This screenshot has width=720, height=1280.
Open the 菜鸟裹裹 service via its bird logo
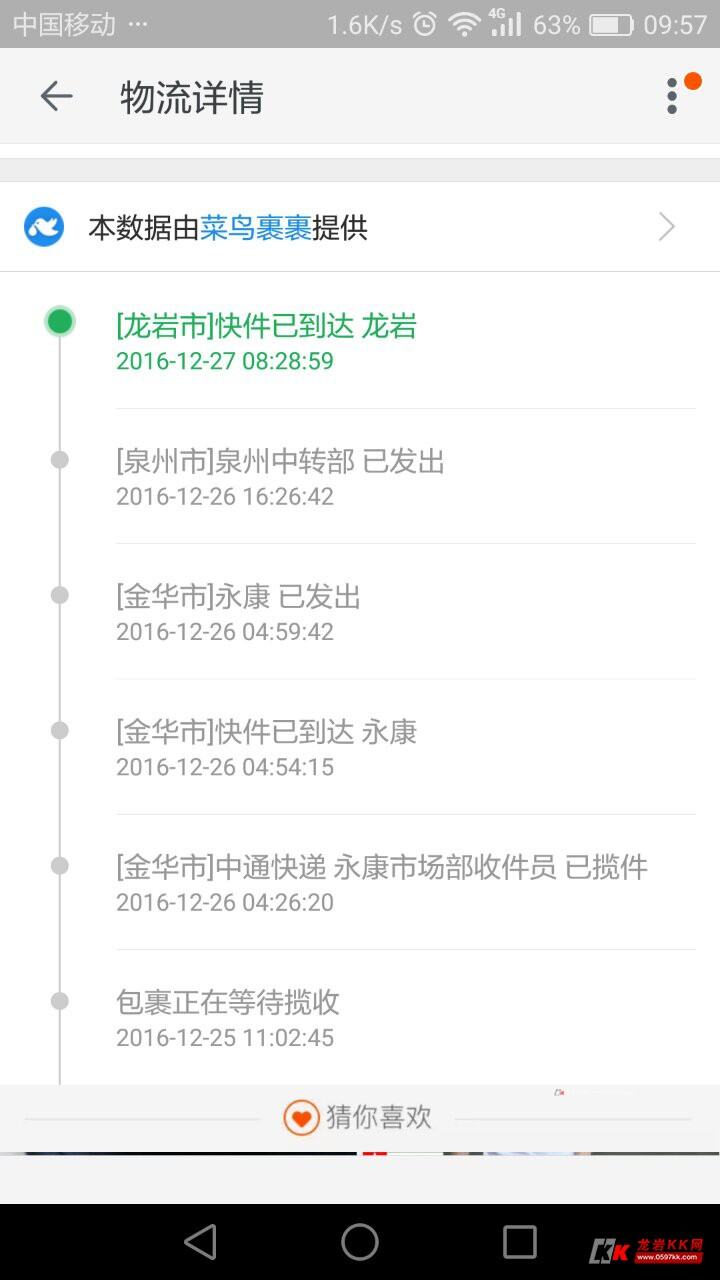[42, 227]
